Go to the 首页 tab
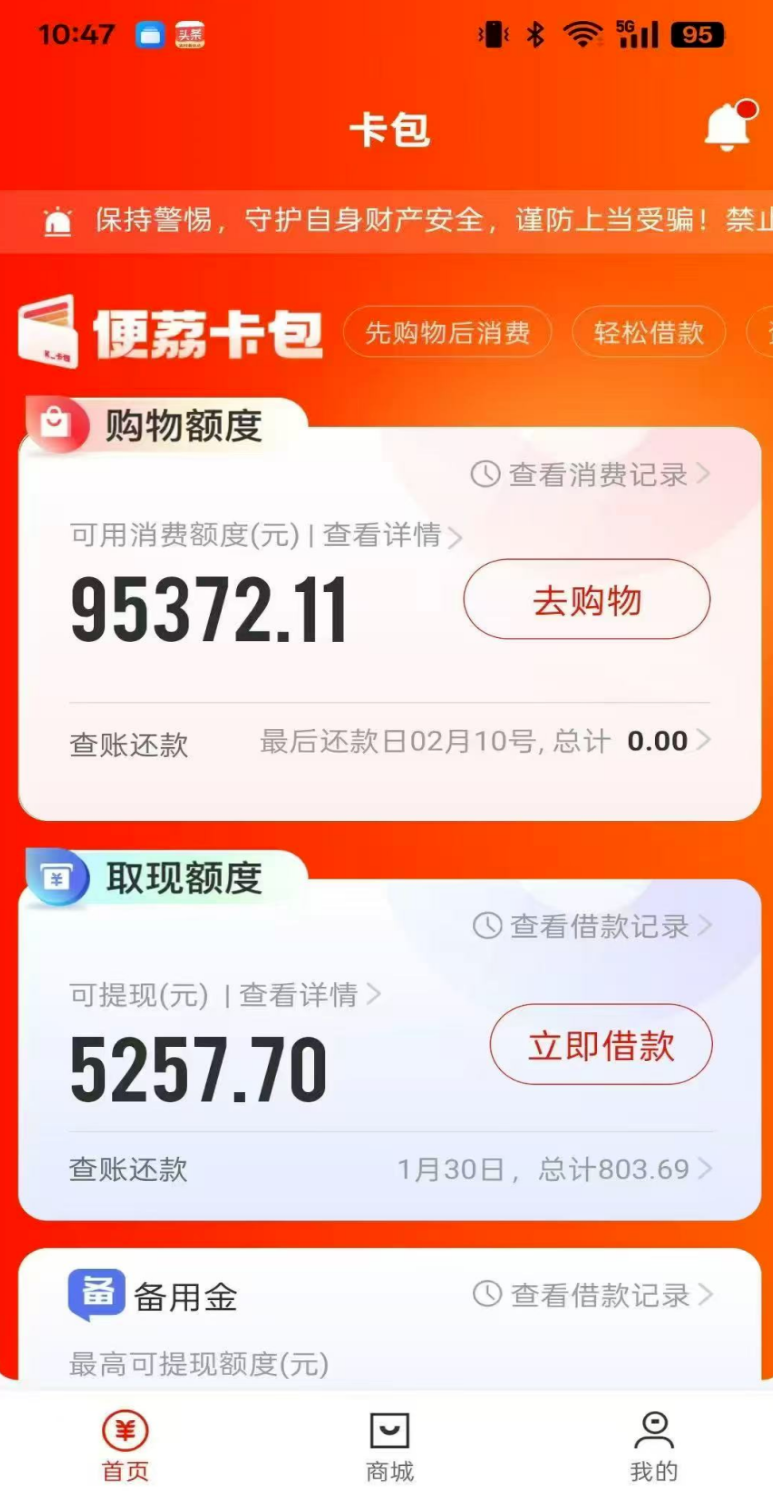Screen dimensions: 773x1499 click(125, 1447)
